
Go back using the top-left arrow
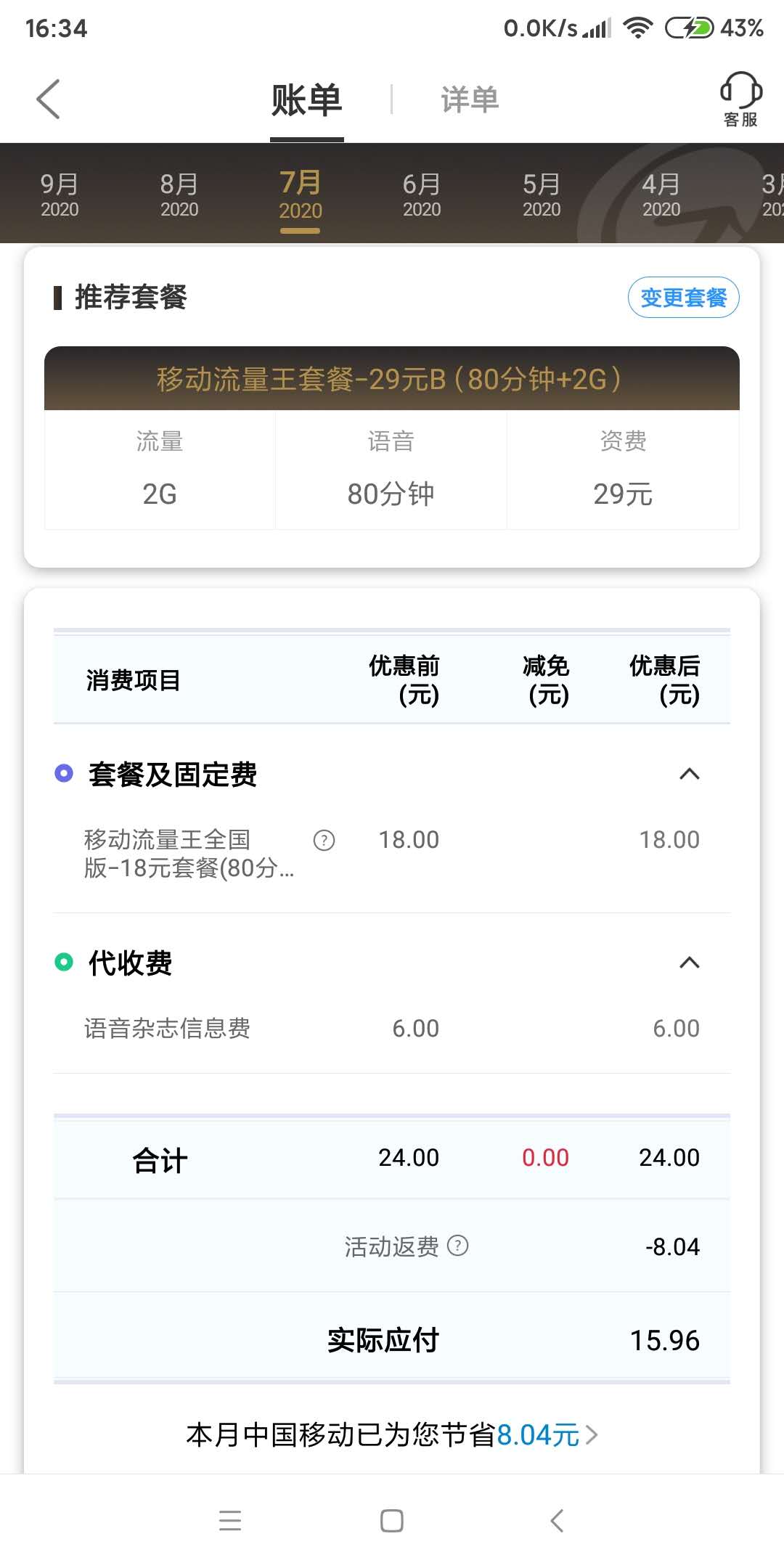48,99
